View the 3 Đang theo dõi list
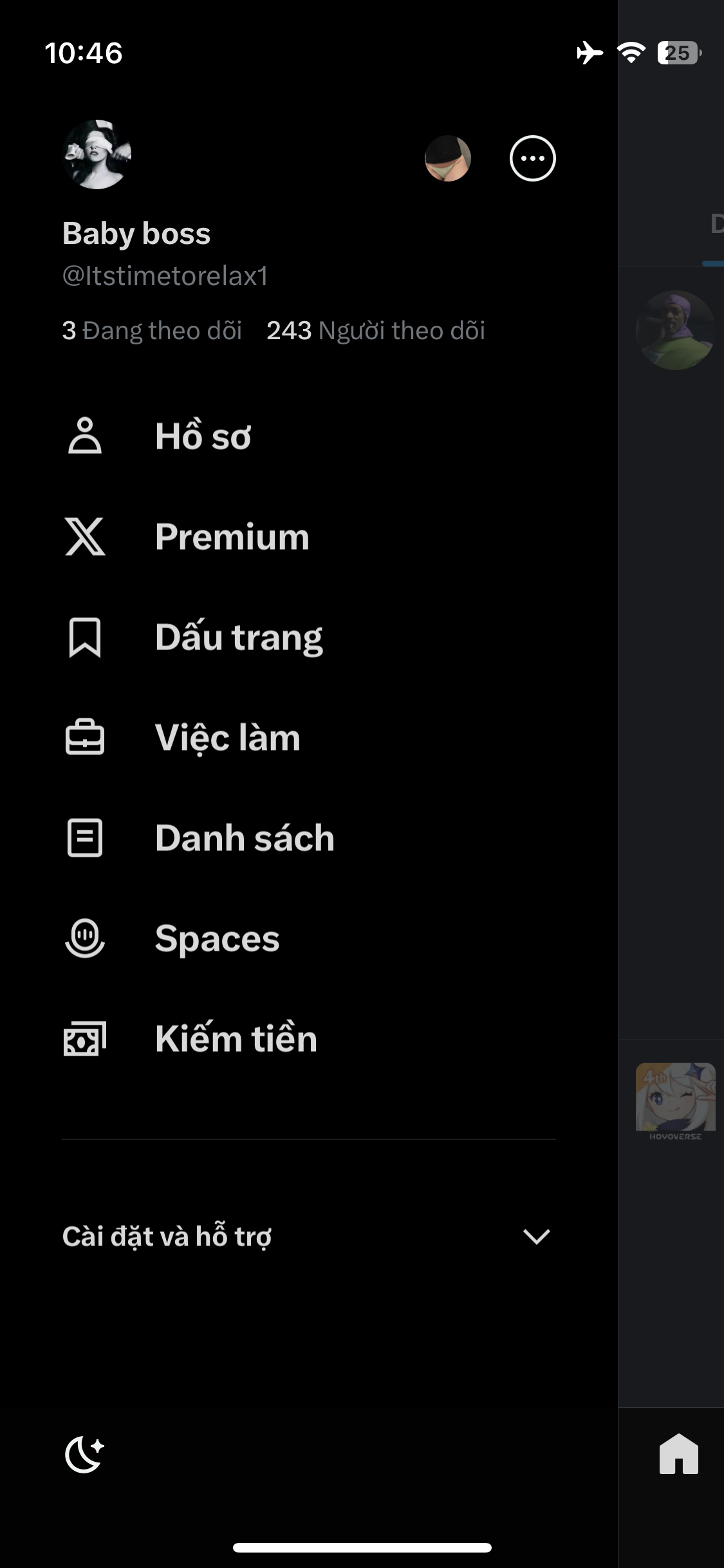 (152, 331)
